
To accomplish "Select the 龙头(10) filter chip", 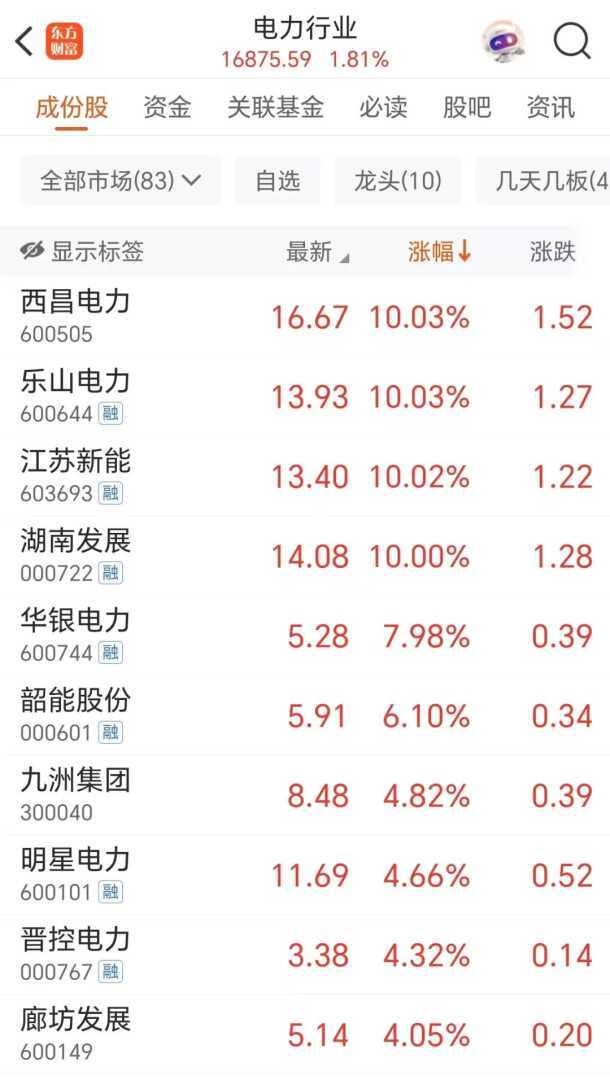I will [397, 181].
